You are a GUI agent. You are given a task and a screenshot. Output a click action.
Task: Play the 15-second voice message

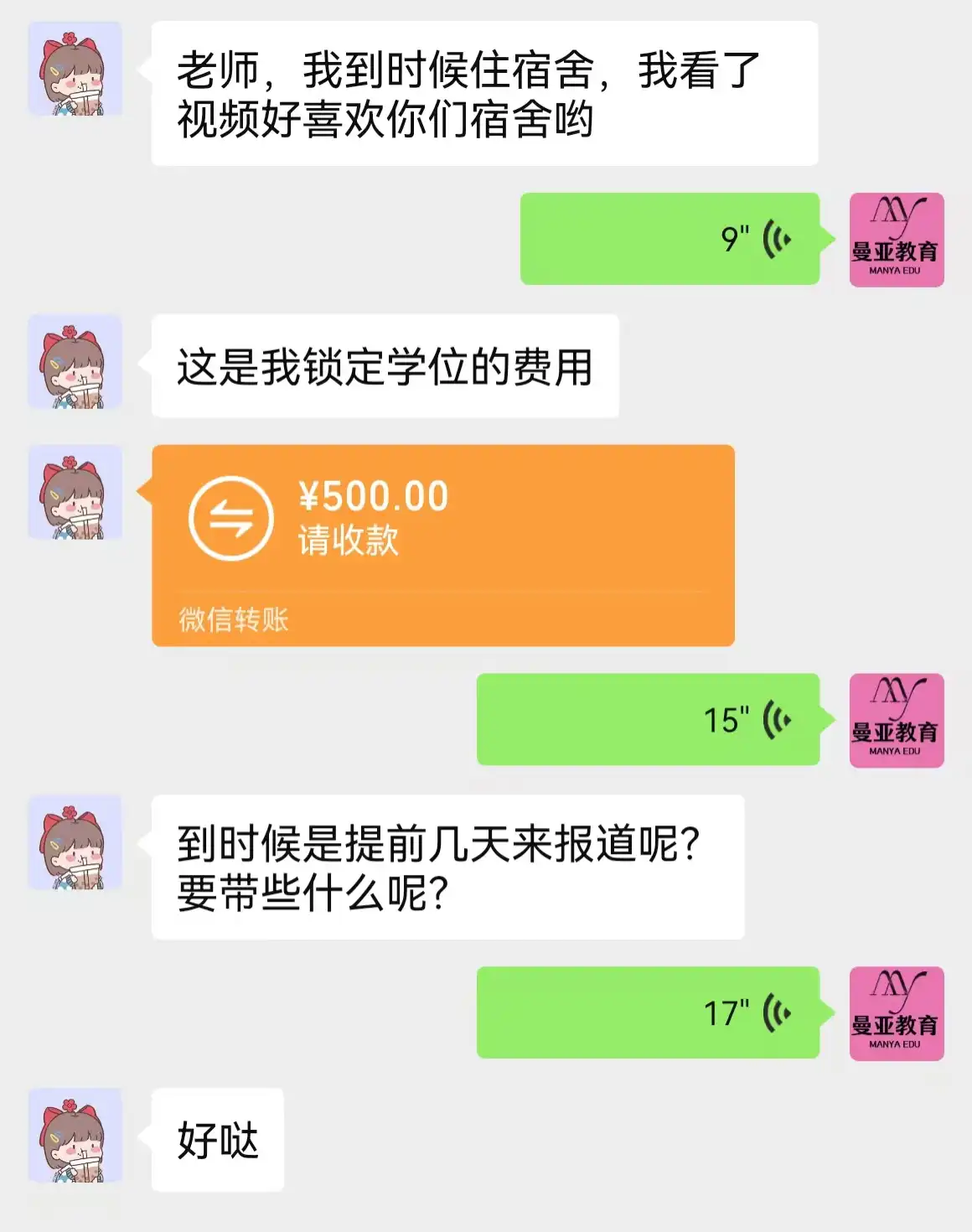[648, 719]
